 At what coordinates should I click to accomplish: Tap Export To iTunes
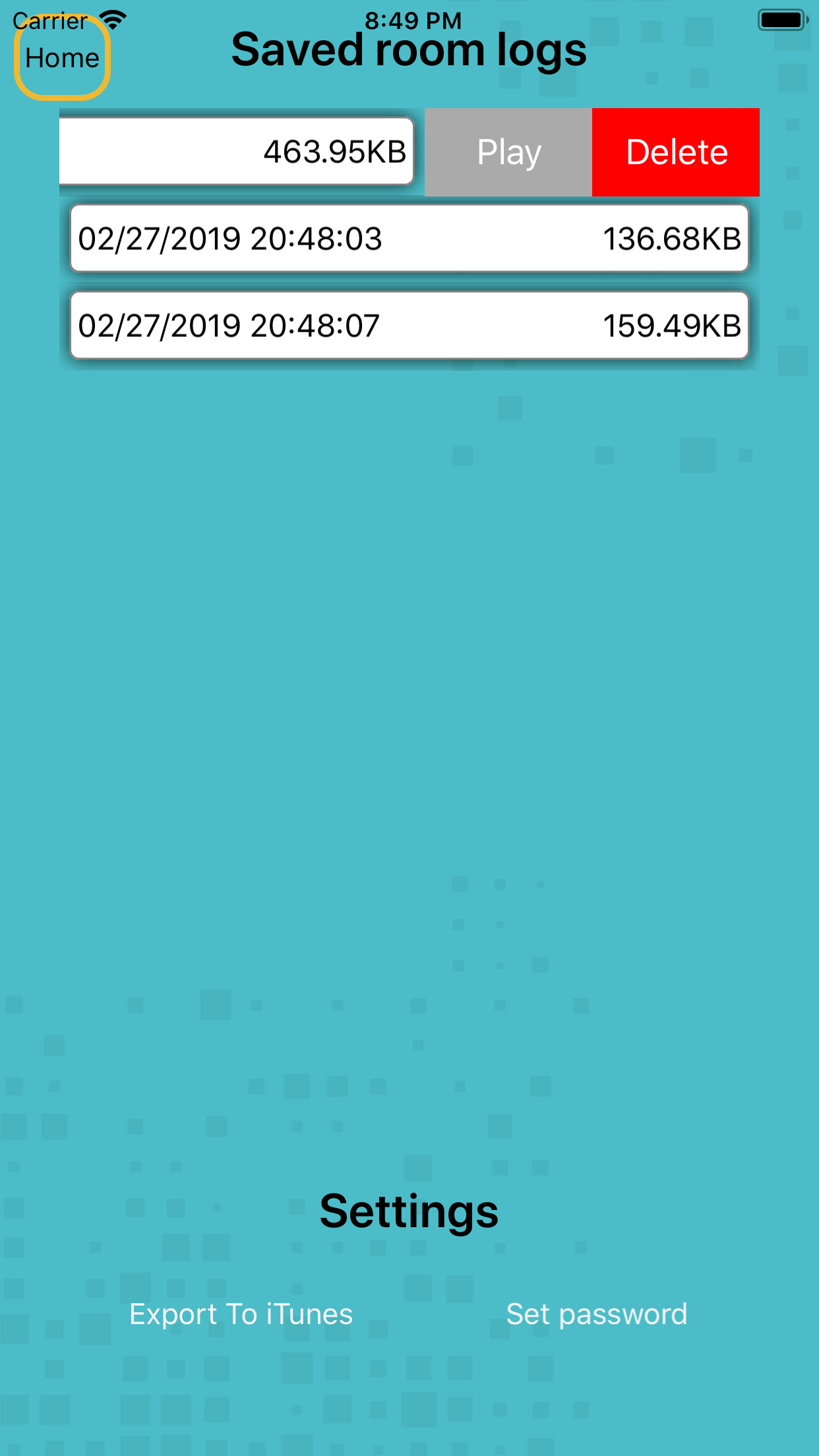pos(241,1314)
